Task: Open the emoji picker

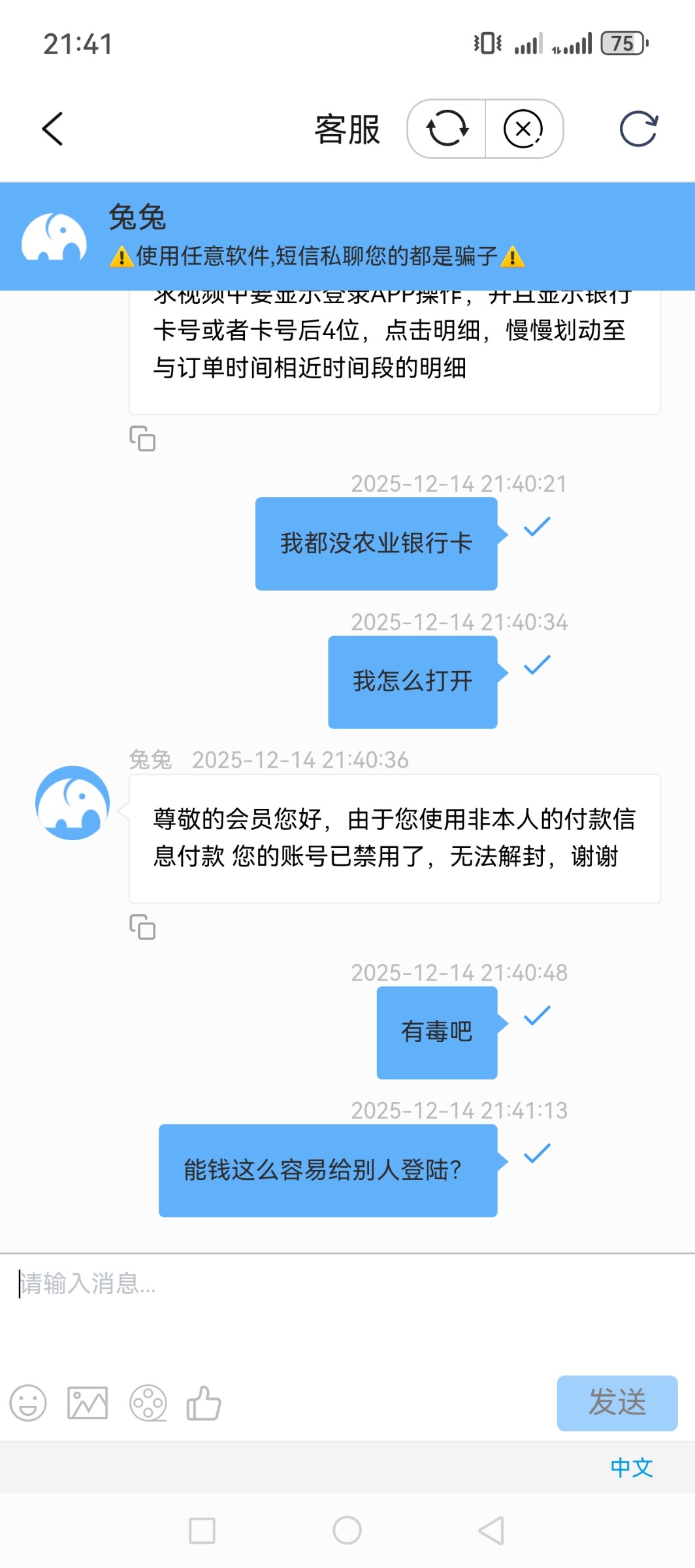Action: [28, 1403]
